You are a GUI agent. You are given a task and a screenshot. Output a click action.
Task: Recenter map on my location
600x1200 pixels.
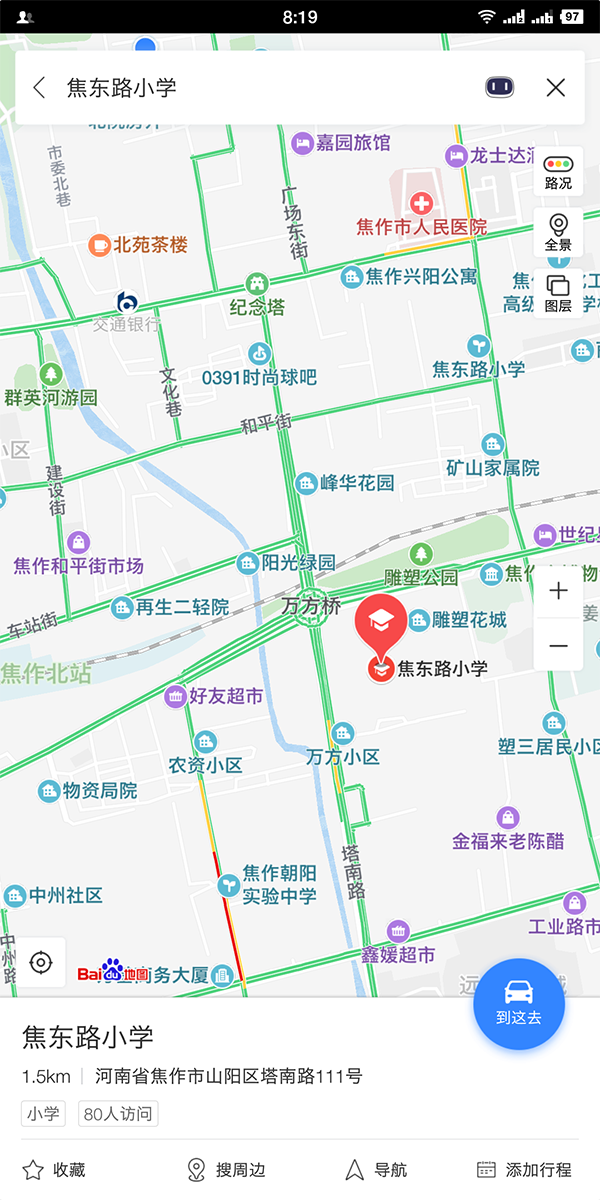41,962
